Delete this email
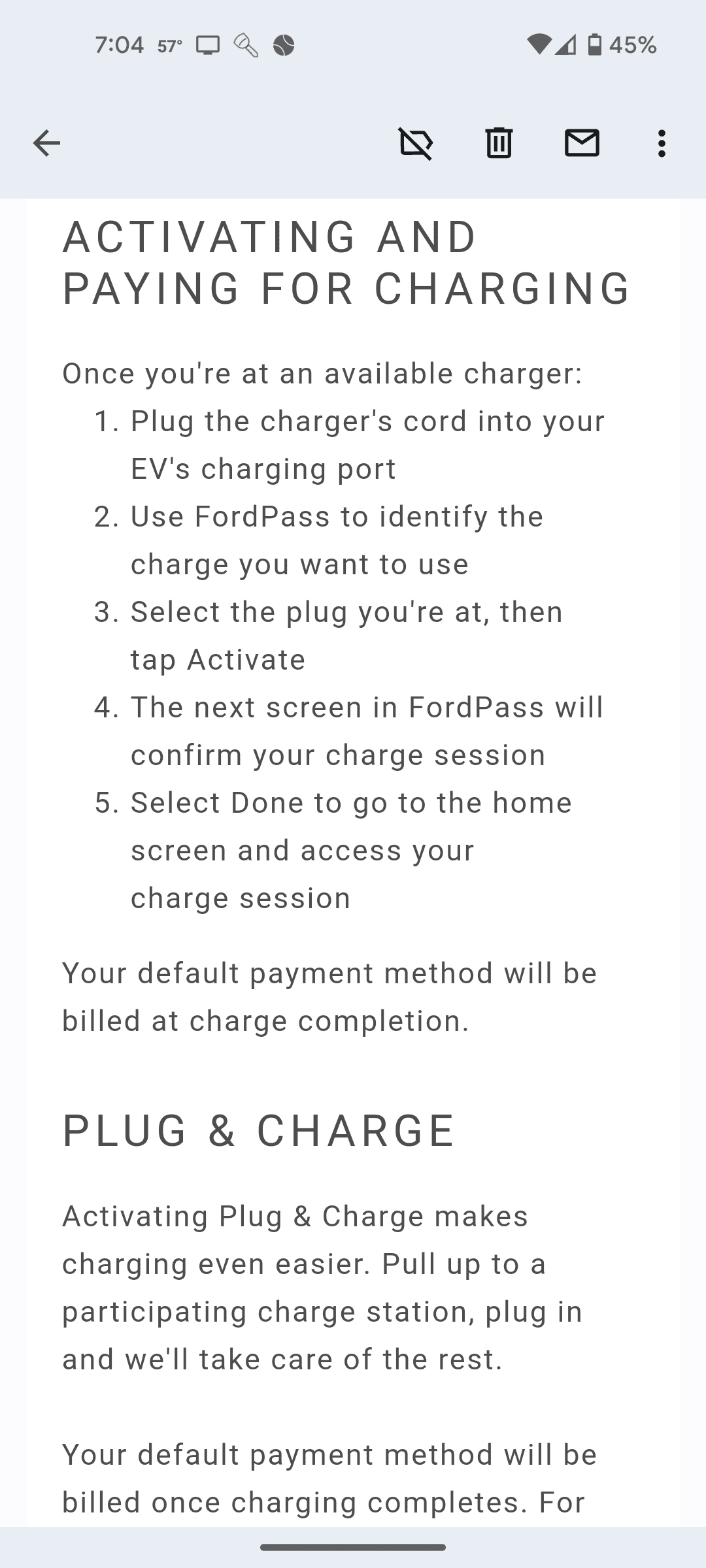 (x=499, y=143)
